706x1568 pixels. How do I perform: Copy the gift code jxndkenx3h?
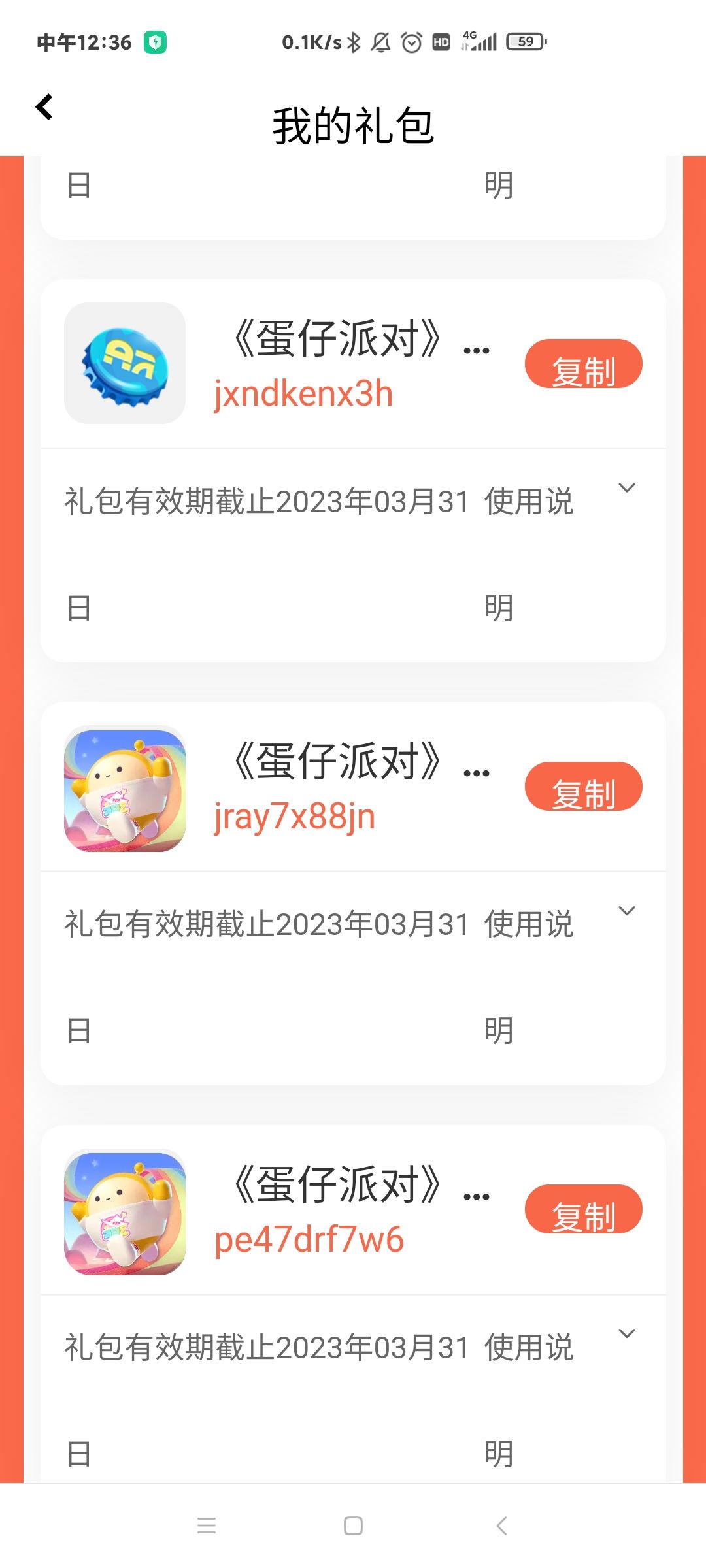583,364
